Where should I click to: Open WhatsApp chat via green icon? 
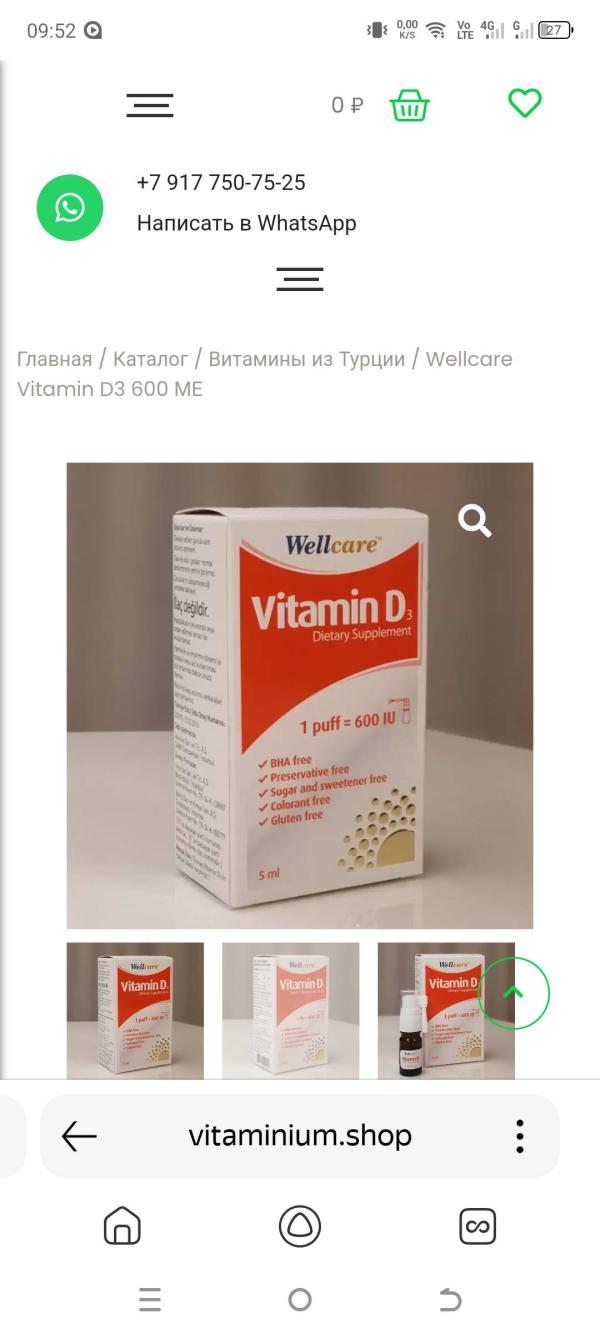point(70,207)
